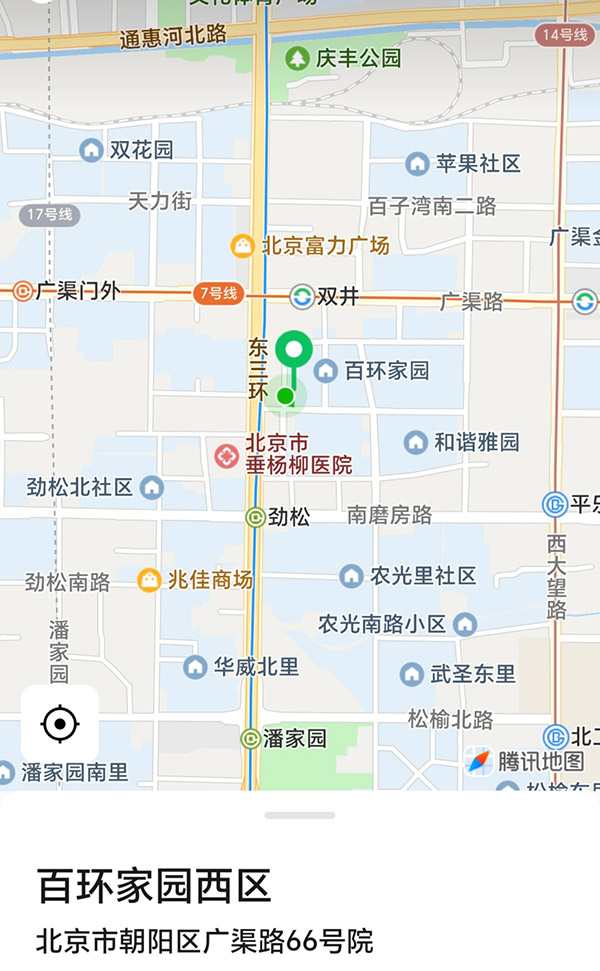Screen dimensions: 600x971
Task: Tap the green location pin marker
Action: point(294,352)
